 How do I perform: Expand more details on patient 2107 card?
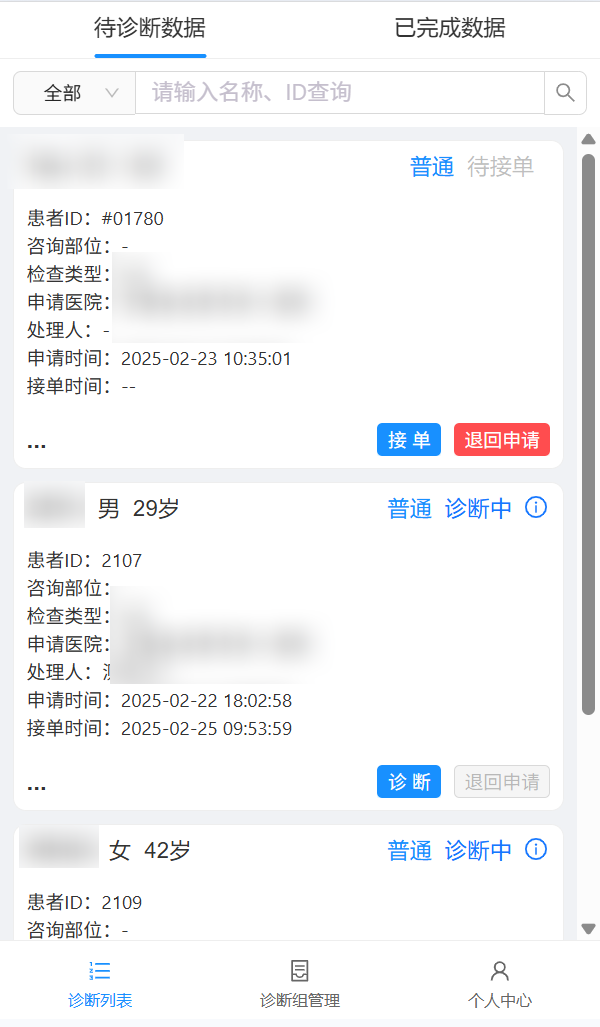point(37,784)
